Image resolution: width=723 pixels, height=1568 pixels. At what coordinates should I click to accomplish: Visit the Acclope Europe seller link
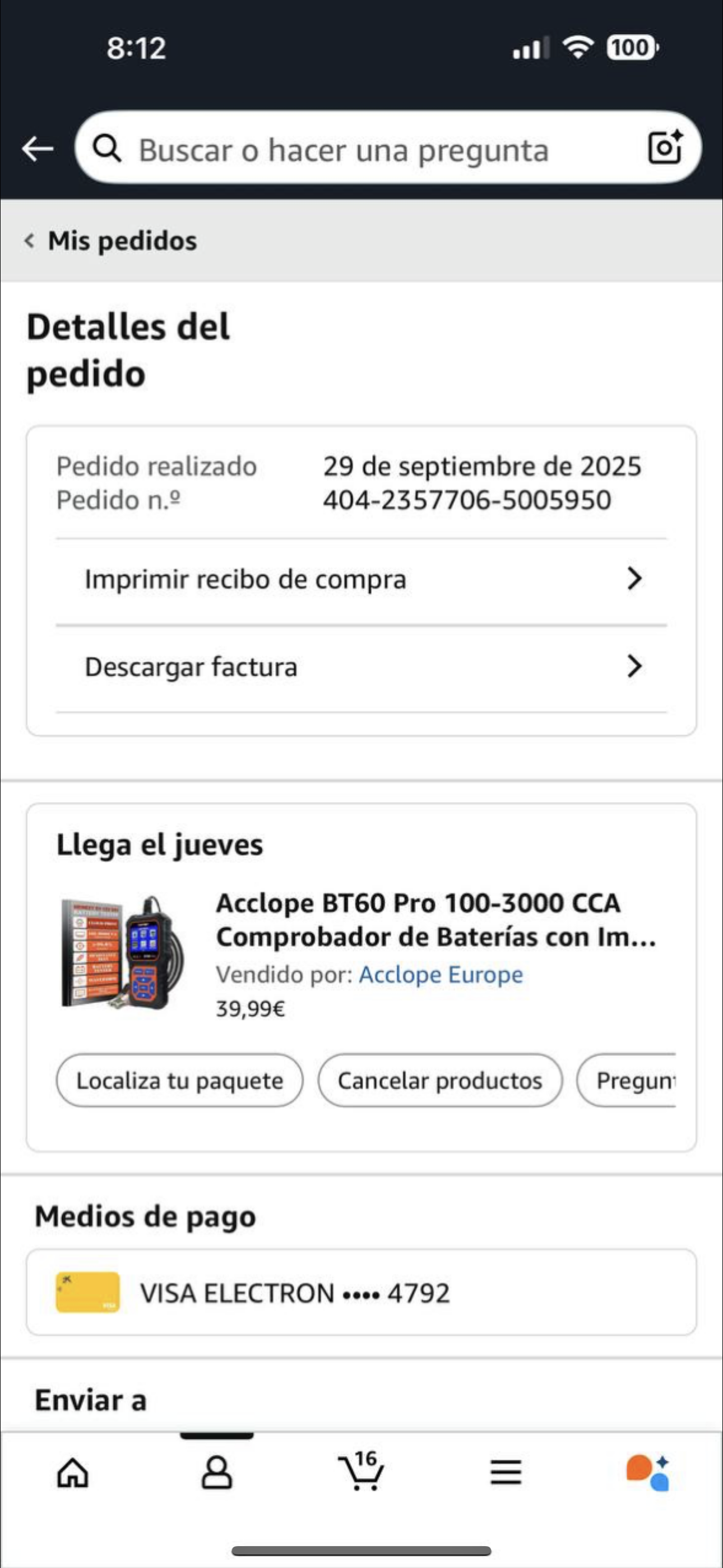pos(441,975)
